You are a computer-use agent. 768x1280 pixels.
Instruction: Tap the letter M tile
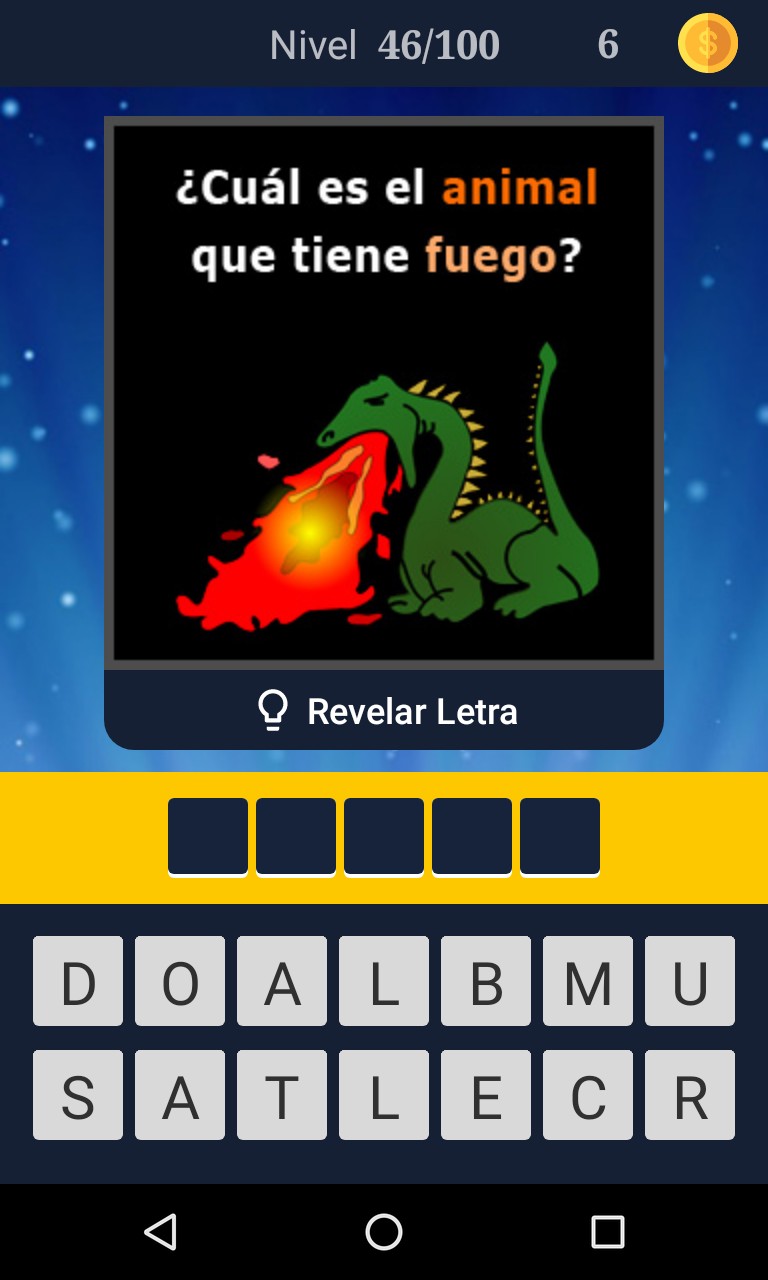pyautogui.click(x=588, y=981)
